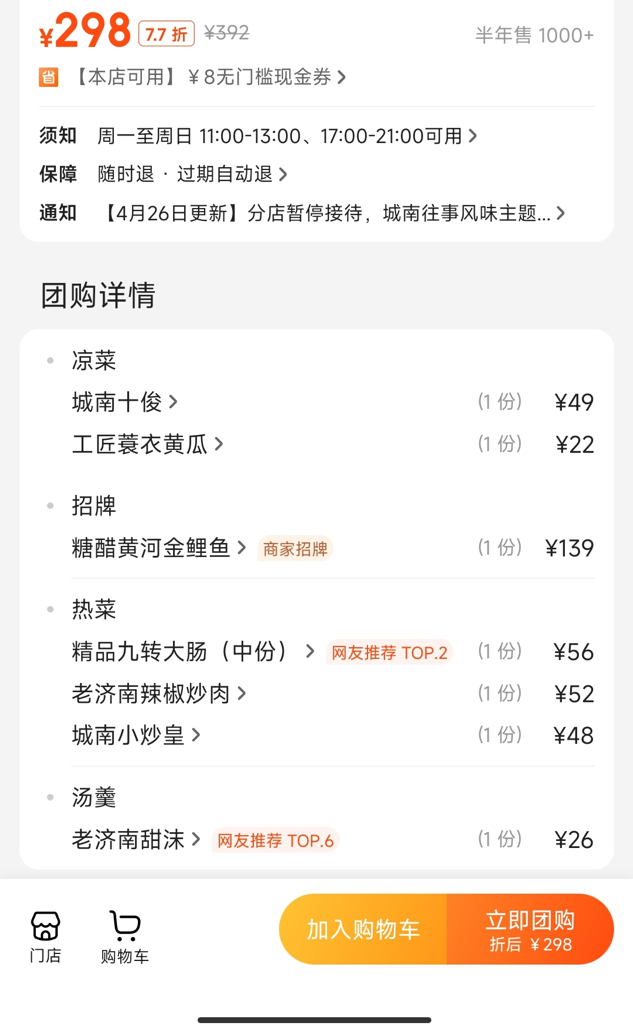Screen dimensions: 633x1035
Task: Open the 购物车 shopping cart
Action: click(x=125, y=937)
